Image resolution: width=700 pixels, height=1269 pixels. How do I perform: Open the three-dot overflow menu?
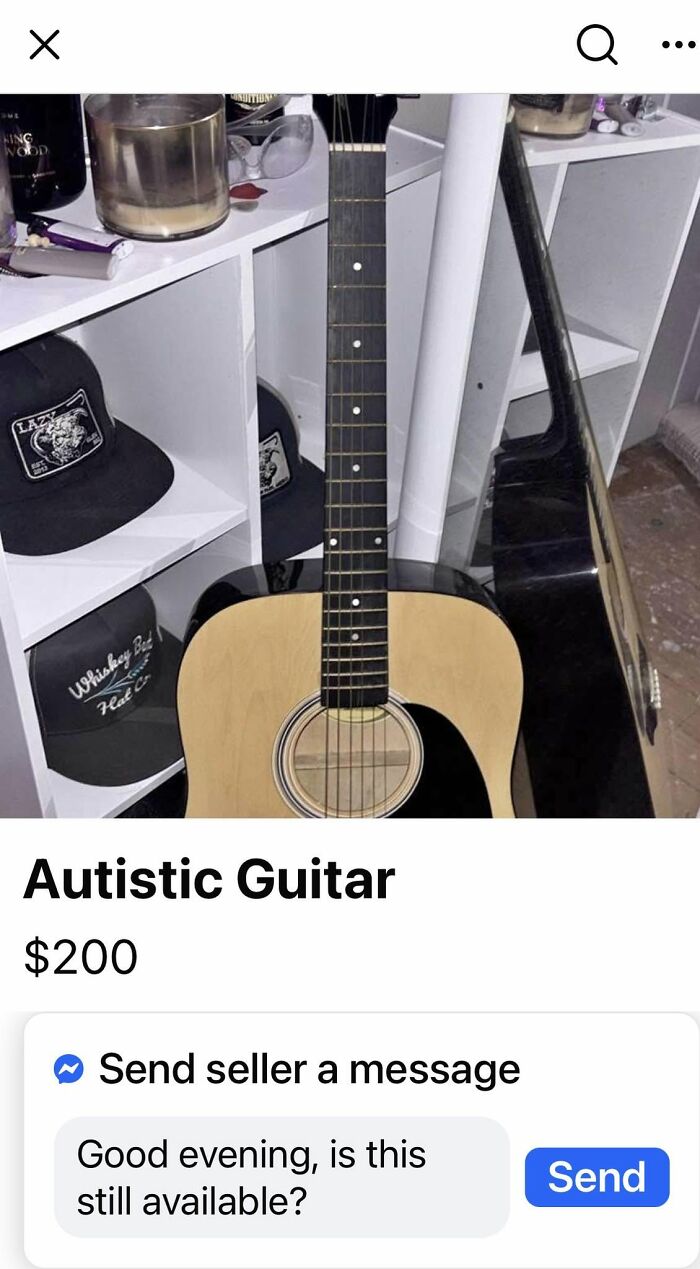[x=679, y=45]
